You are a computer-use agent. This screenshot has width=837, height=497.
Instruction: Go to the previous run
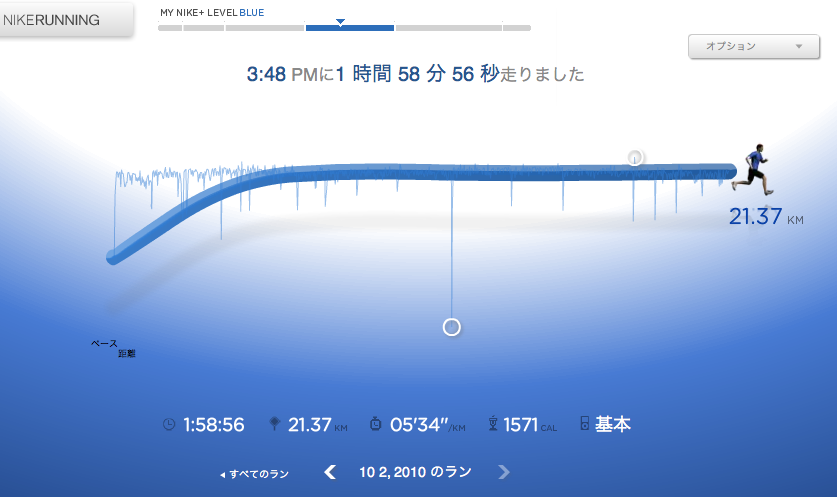coord(330,472)
